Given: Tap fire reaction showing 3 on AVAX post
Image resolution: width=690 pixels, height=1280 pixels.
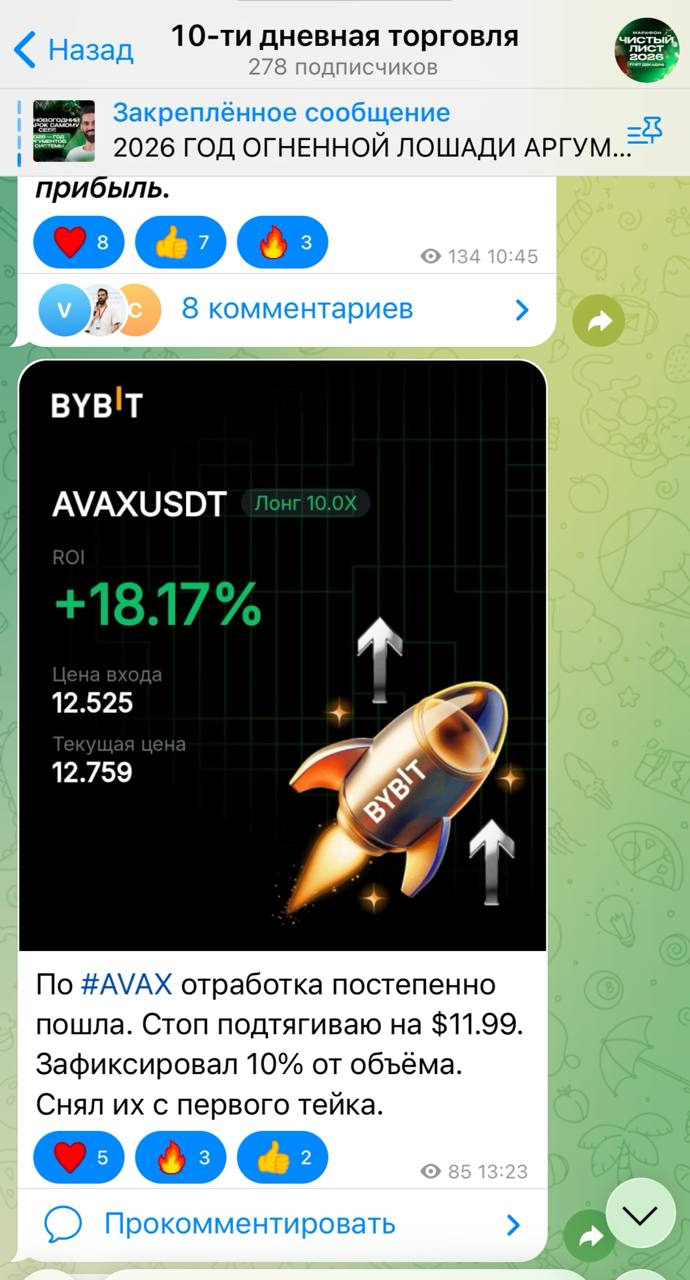Looking at the screenshot, I should pyautogui.click(x=181, y=1157).
